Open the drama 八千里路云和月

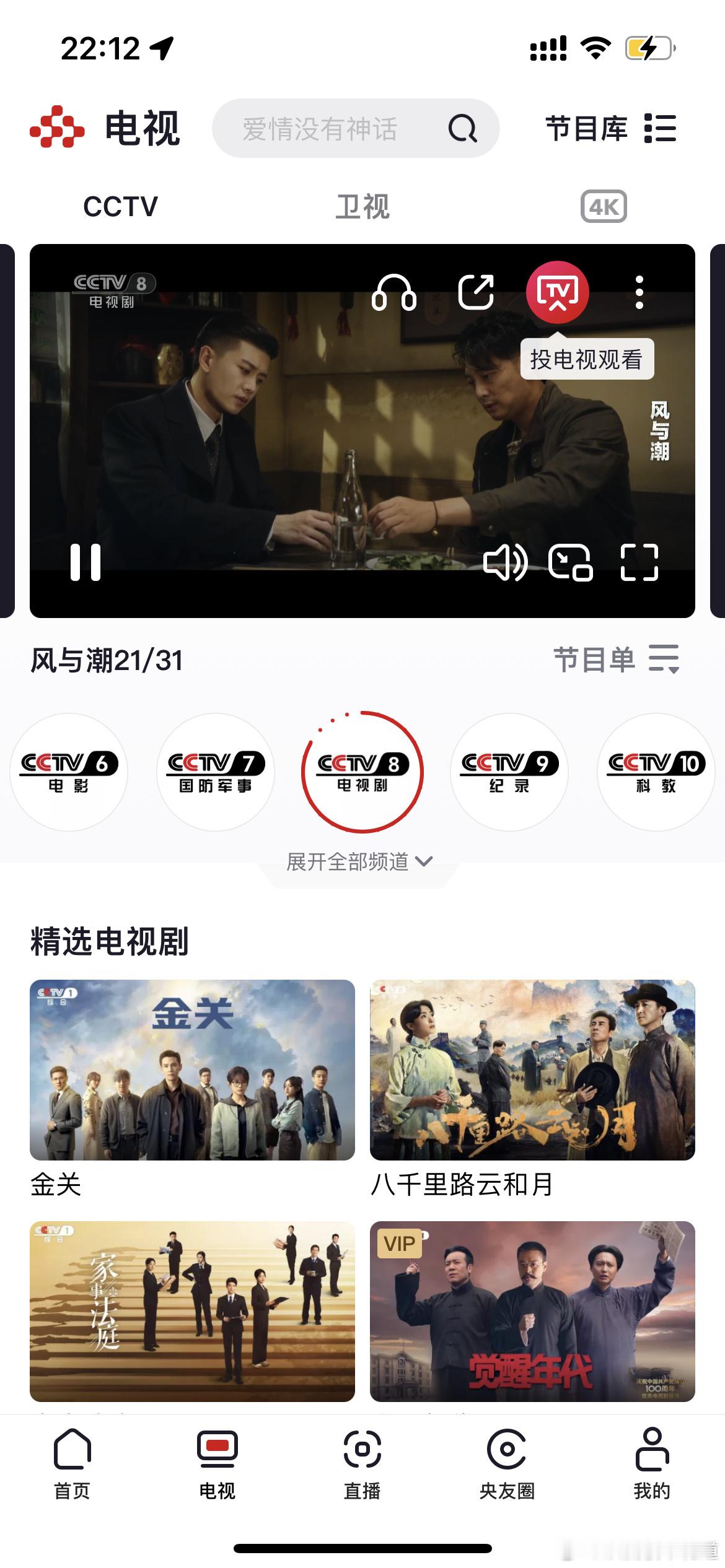click(532, 1070)
